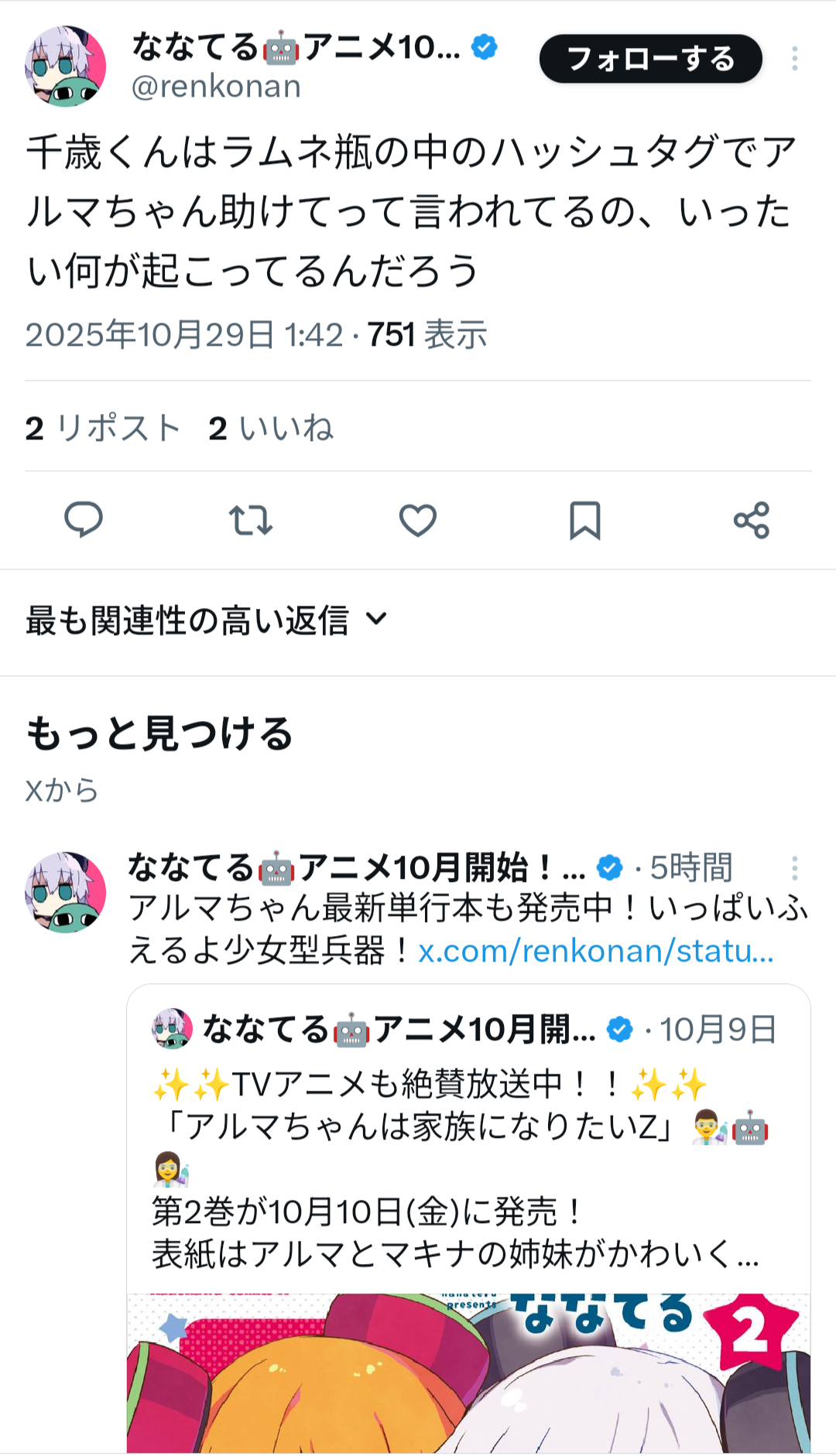Tap the フォローする button
Screen dimensions: 836x1456
(x=650, y=59)
